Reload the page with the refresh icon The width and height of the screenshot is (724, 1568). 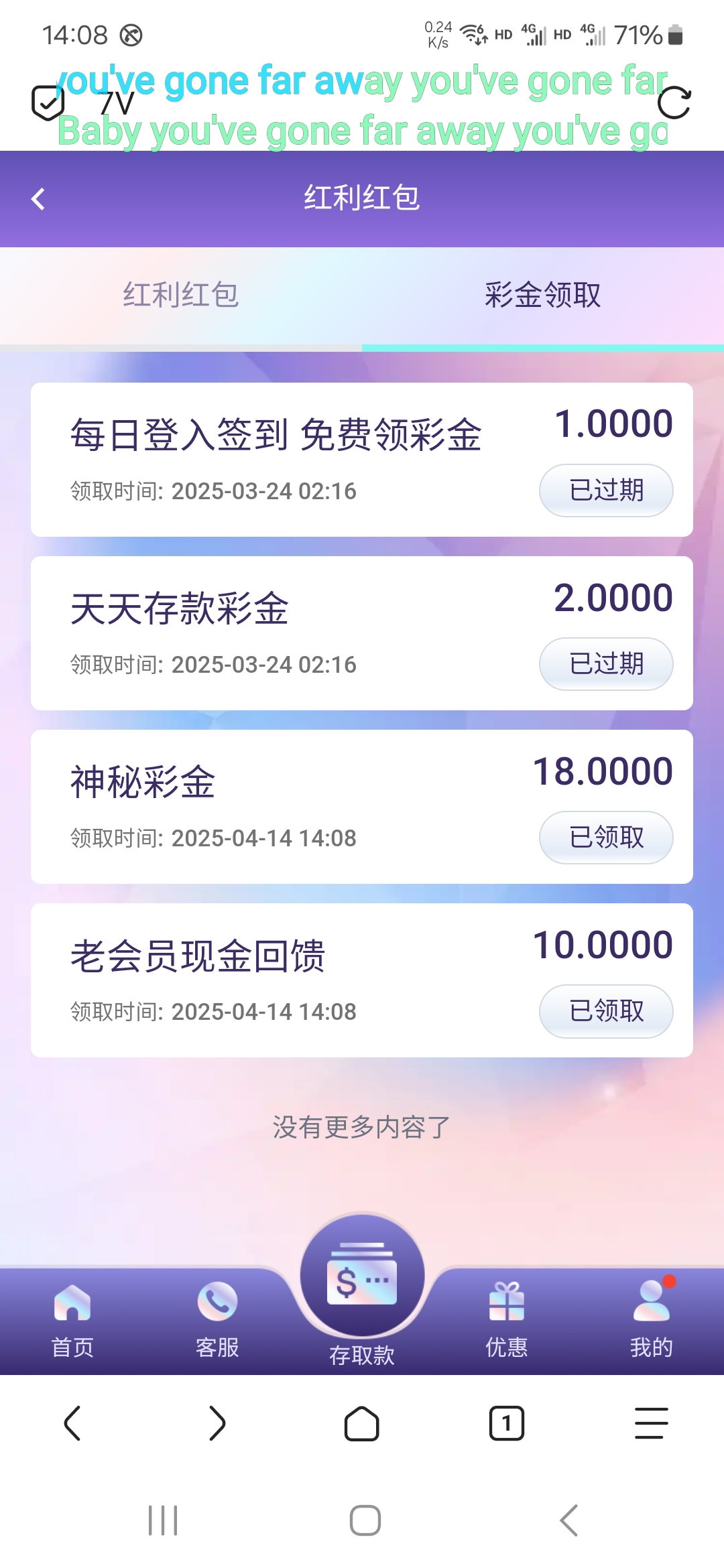click(673, 103)
